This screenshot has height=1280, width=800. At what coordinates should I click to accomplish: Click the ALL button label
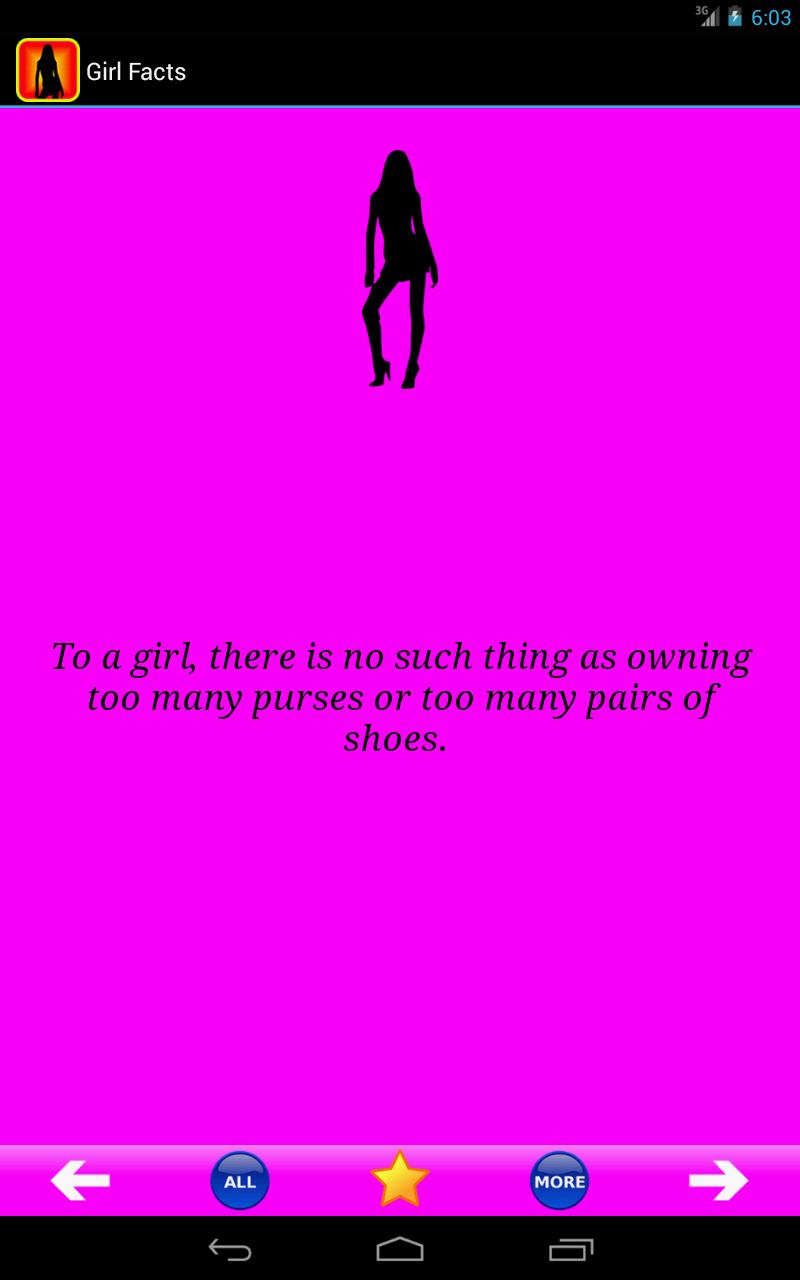coord(240,1181)
